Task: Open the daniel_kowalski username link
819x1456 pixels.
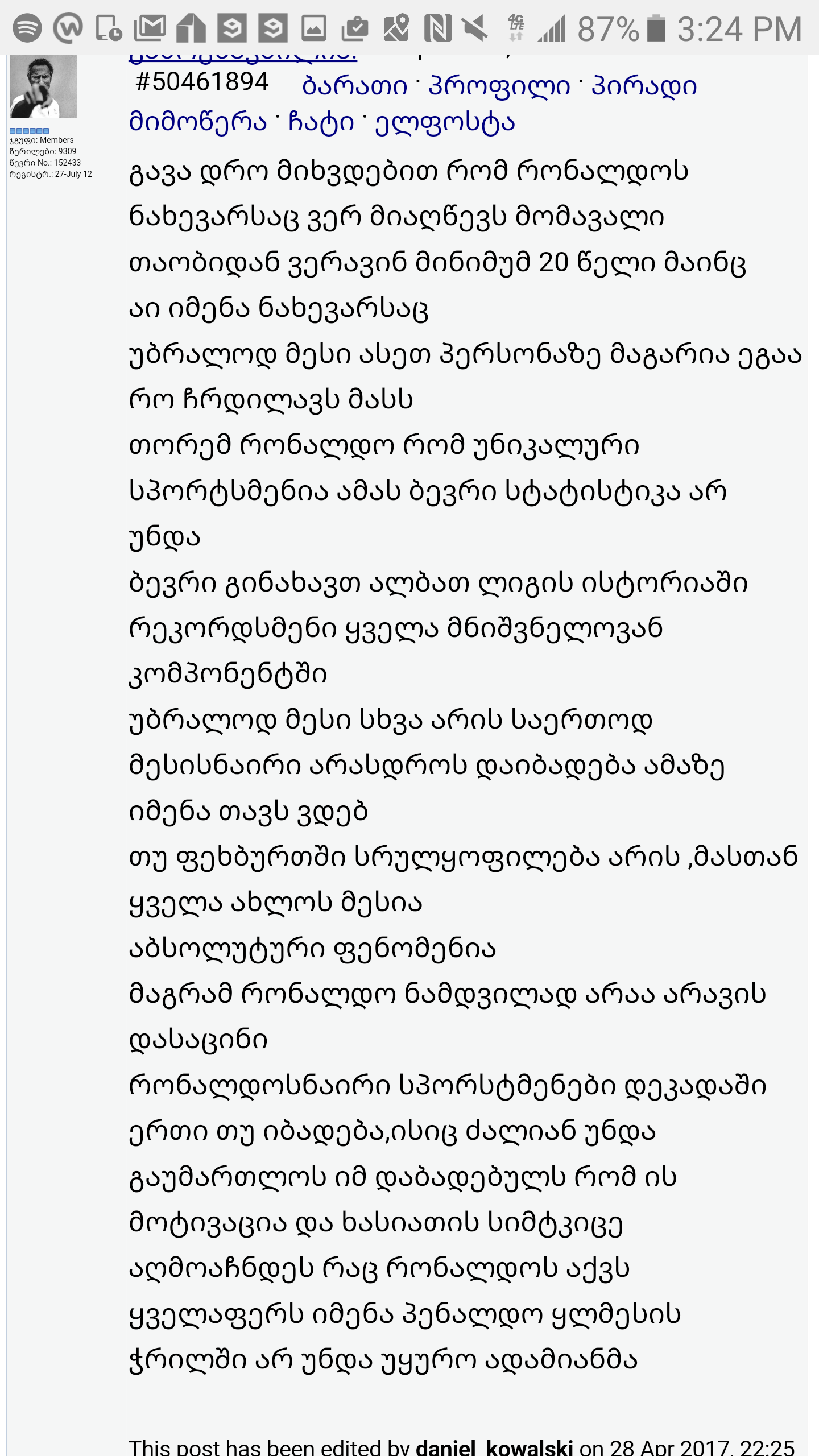Action: pyautogui.click(x=494, y=1446)
